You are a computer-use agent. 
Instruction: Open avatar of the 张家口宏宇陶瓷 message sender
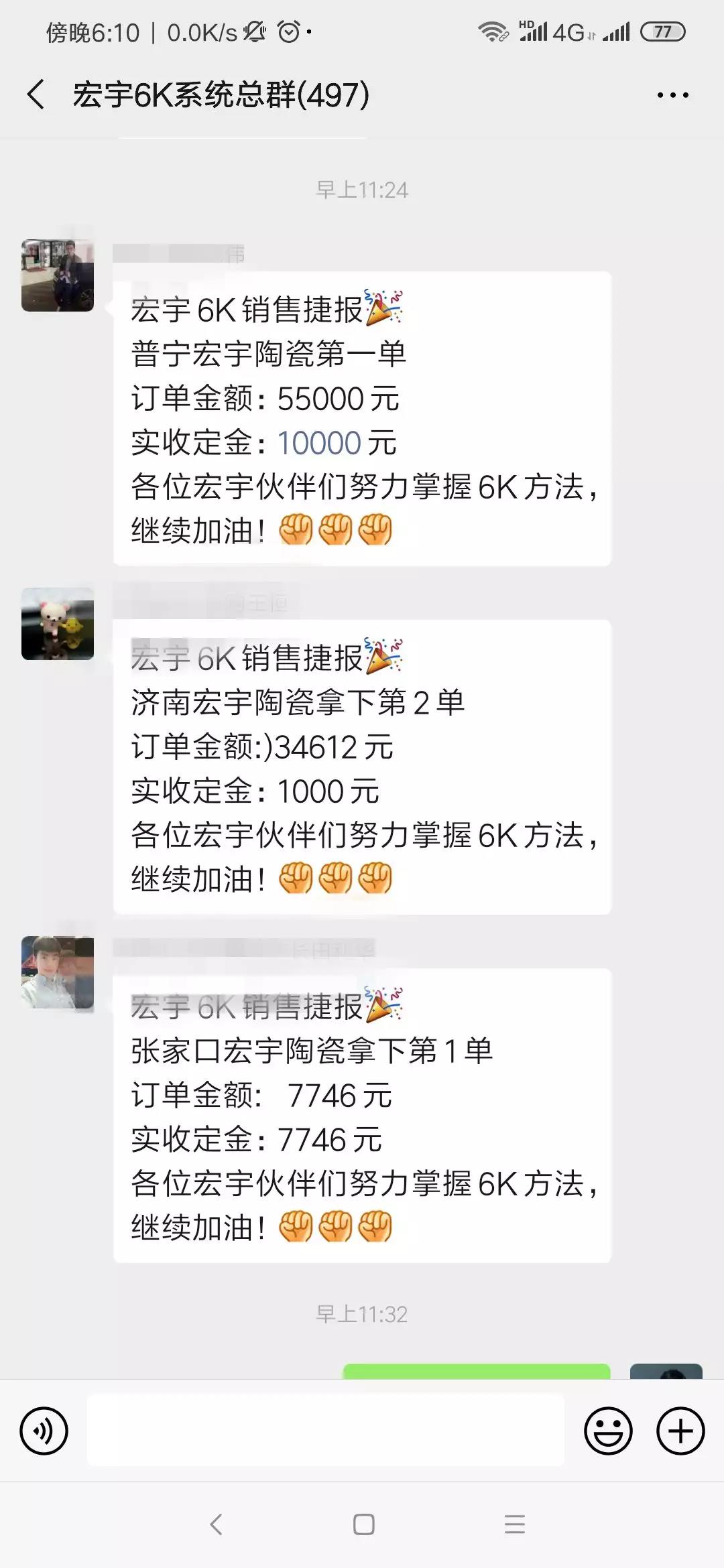coord(58,972)
